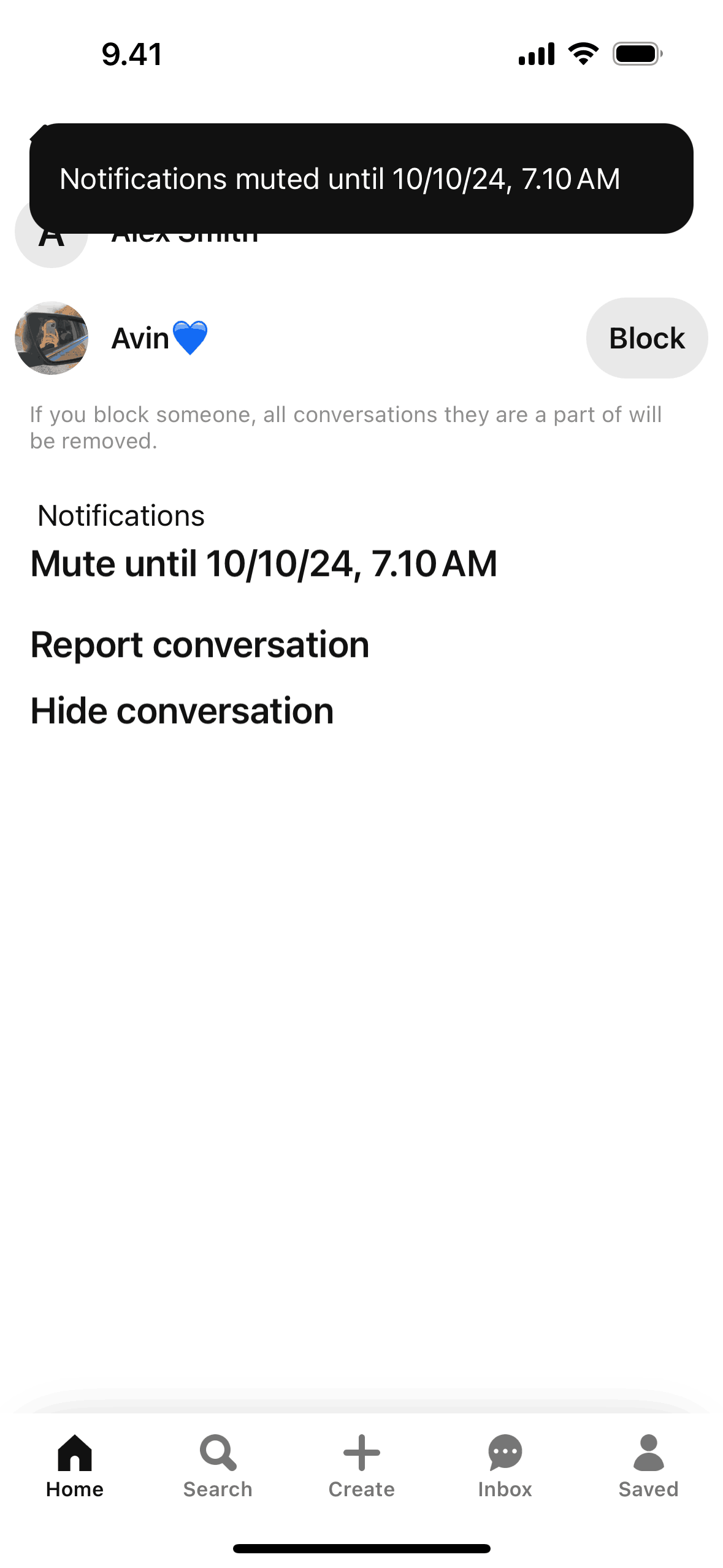Image resolution: width=723 pixels, height=1568 pixels.
Task: Open Avin's profile picture
Action: (52, 338)
